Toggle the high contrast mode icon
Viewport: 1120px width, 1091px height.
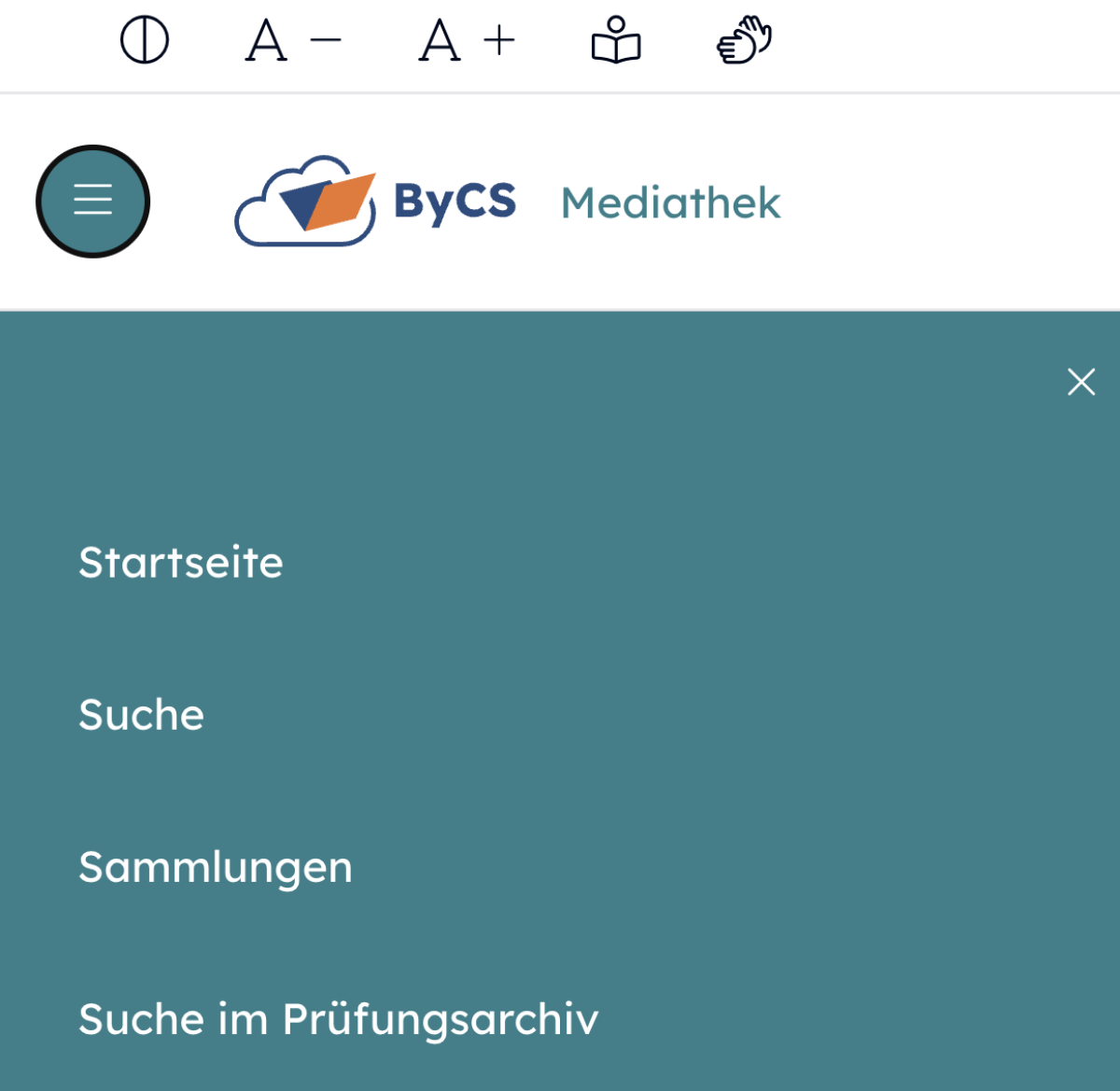point(145,41)
